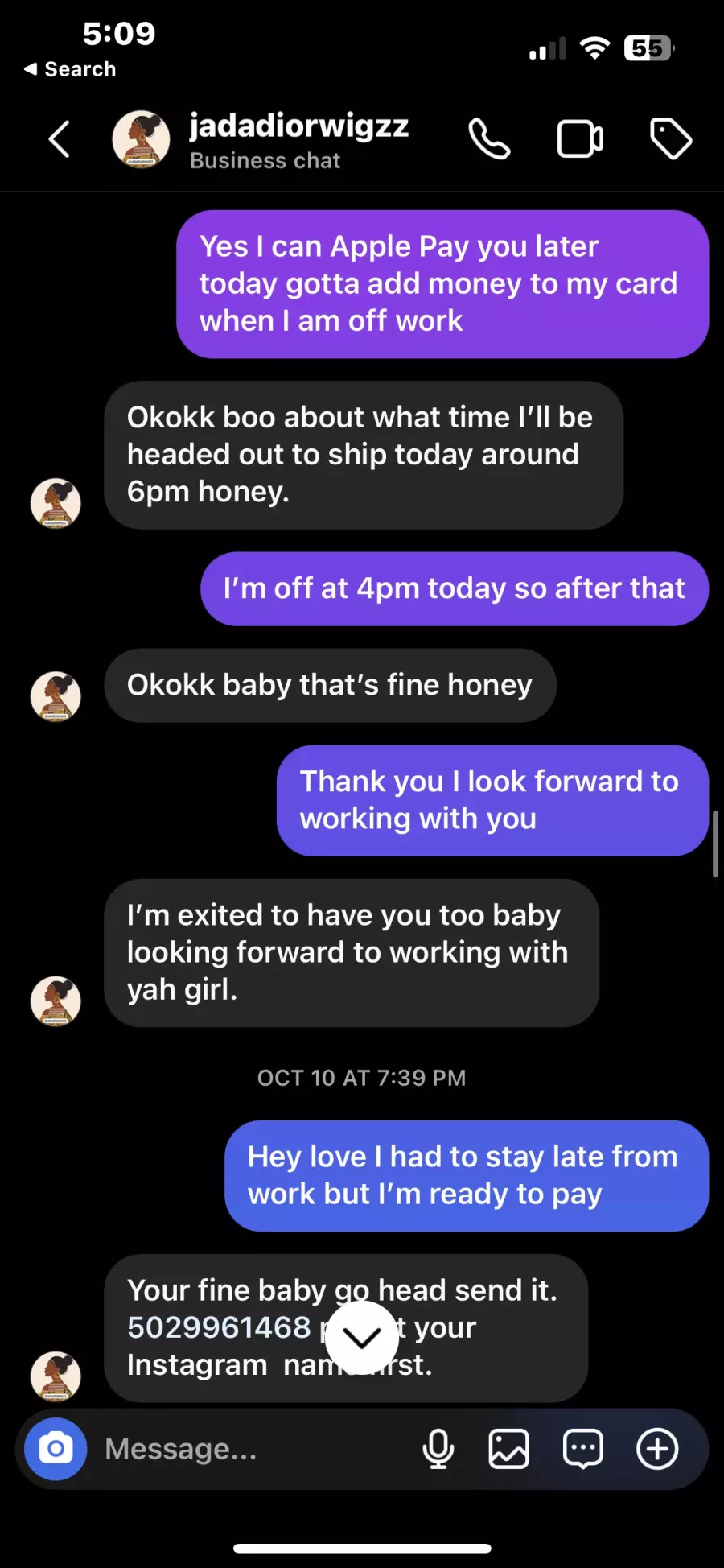Image resolution: width=724 pixels, height=1568 pixels.
Task: Attach a photo from gallery
Action: (x=509, y=1449)
